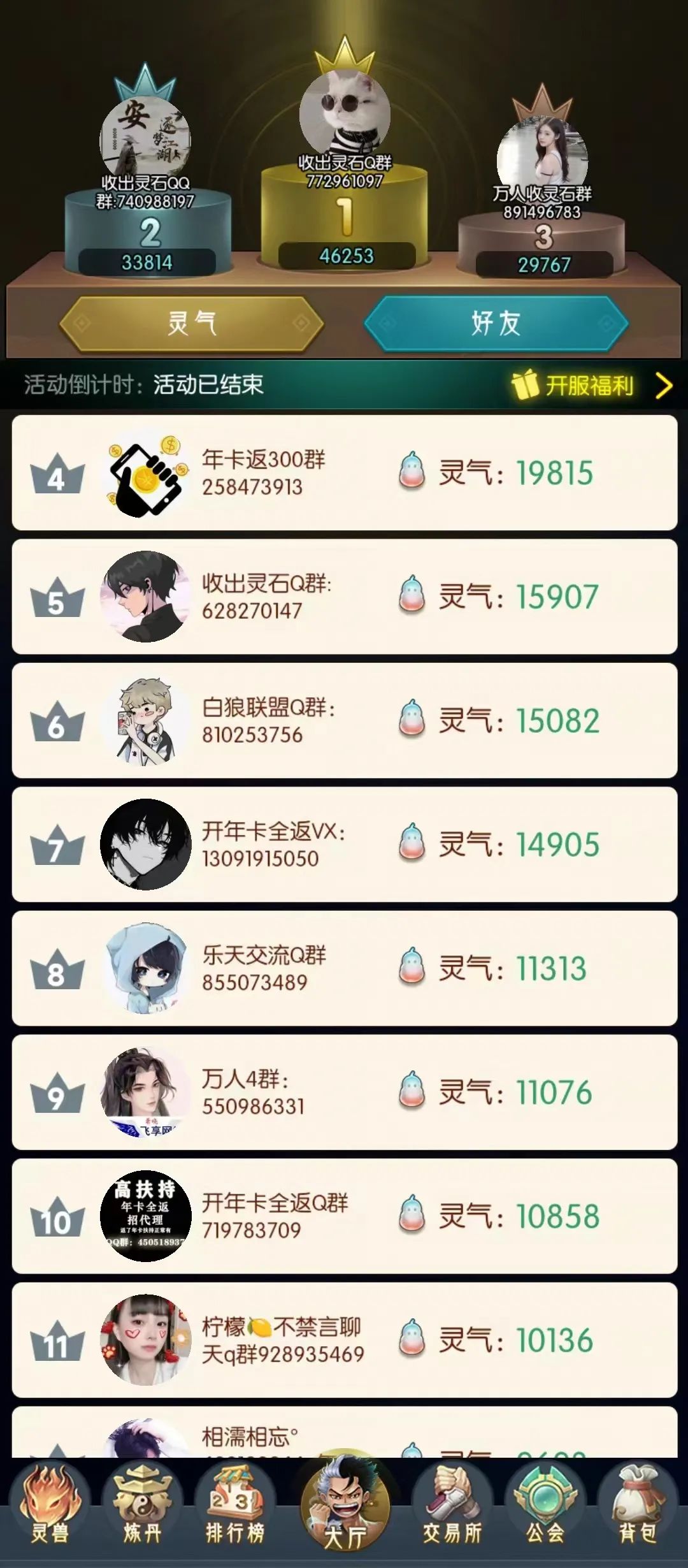The height and width of the screenshot is (1568, 688).
Task: Open the 灵兽 section
Action: [x=50, y=1511]
